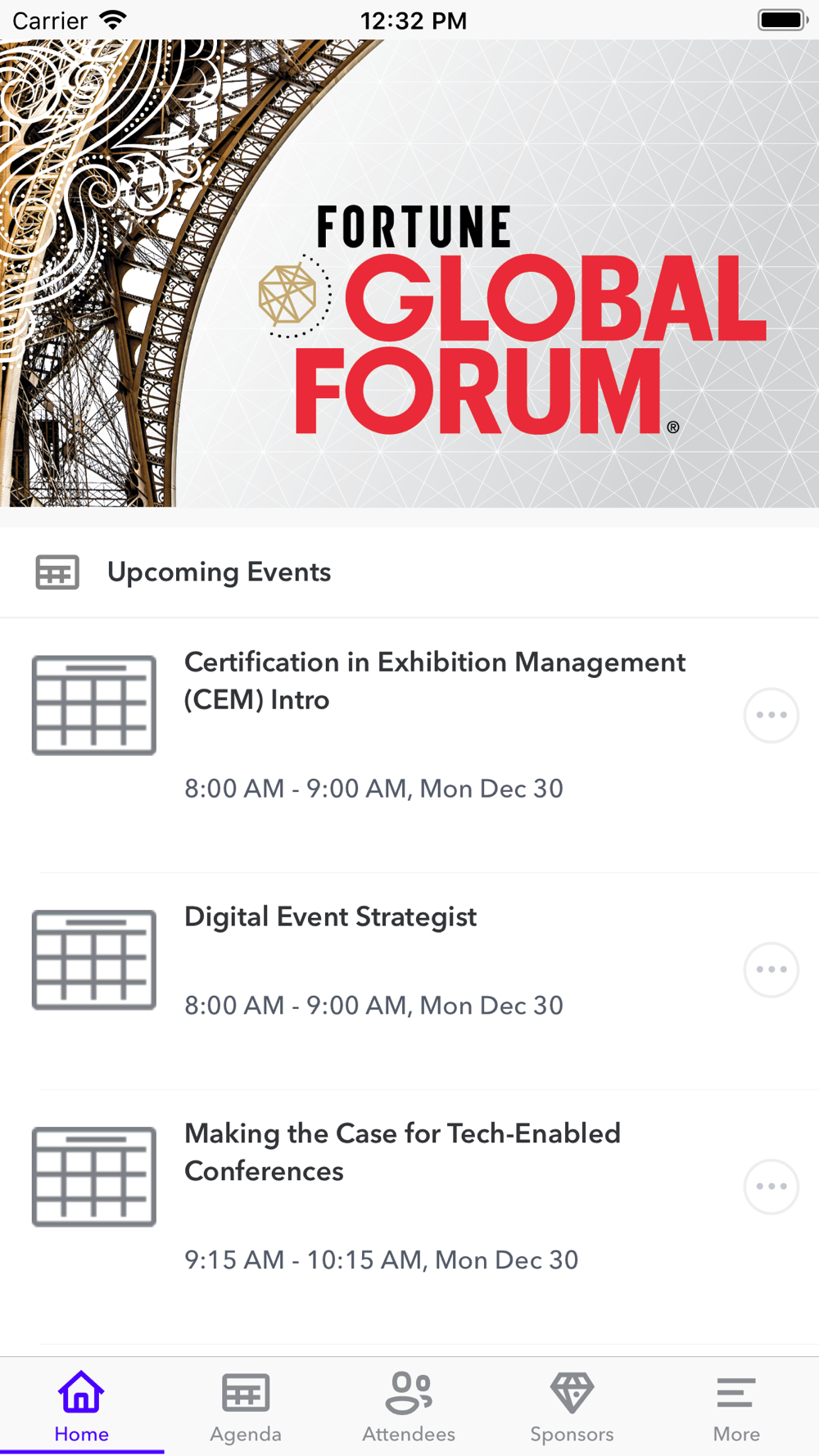The height and width of the screenshot is (1456, 819).
Task: Select the Home tab
Action: 82,1407
